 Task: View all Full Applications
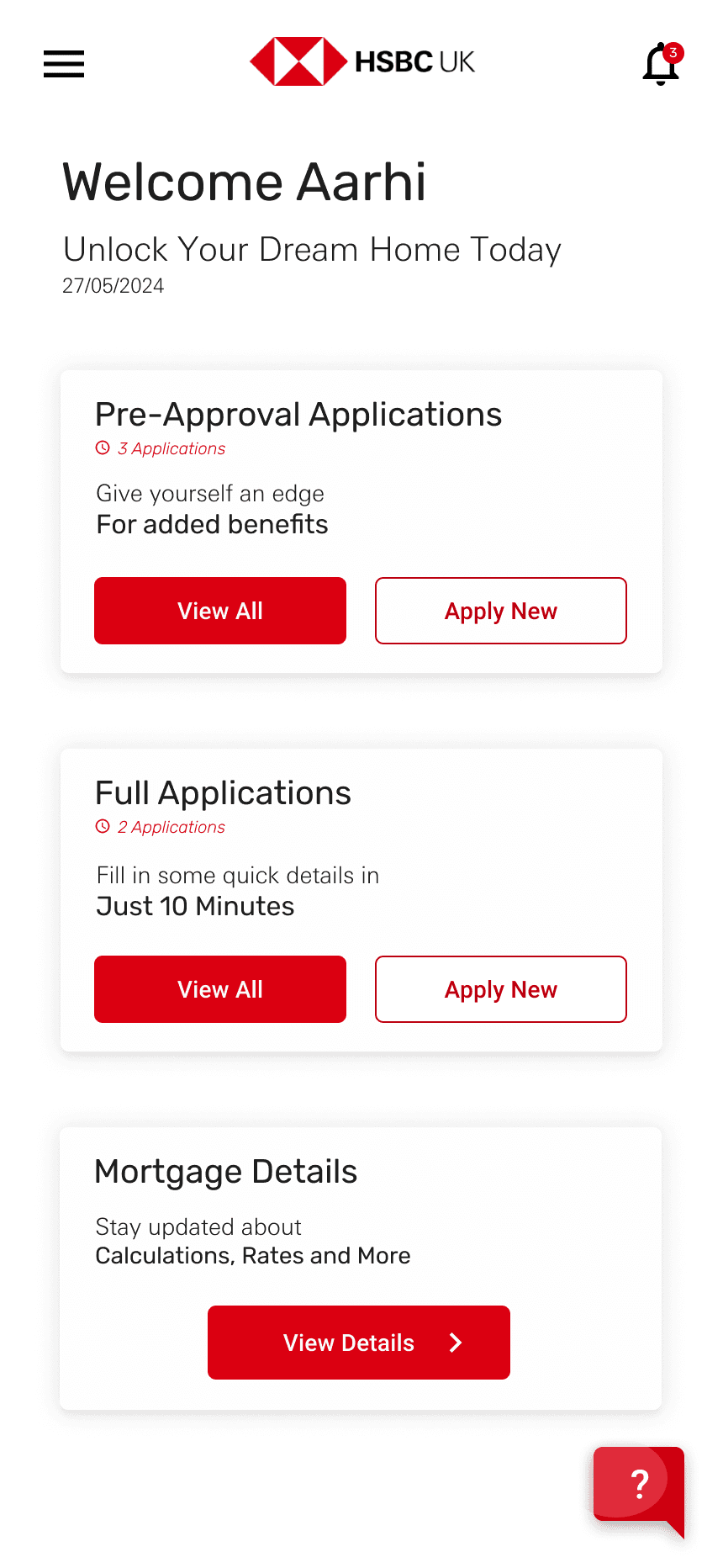point(220,989)
